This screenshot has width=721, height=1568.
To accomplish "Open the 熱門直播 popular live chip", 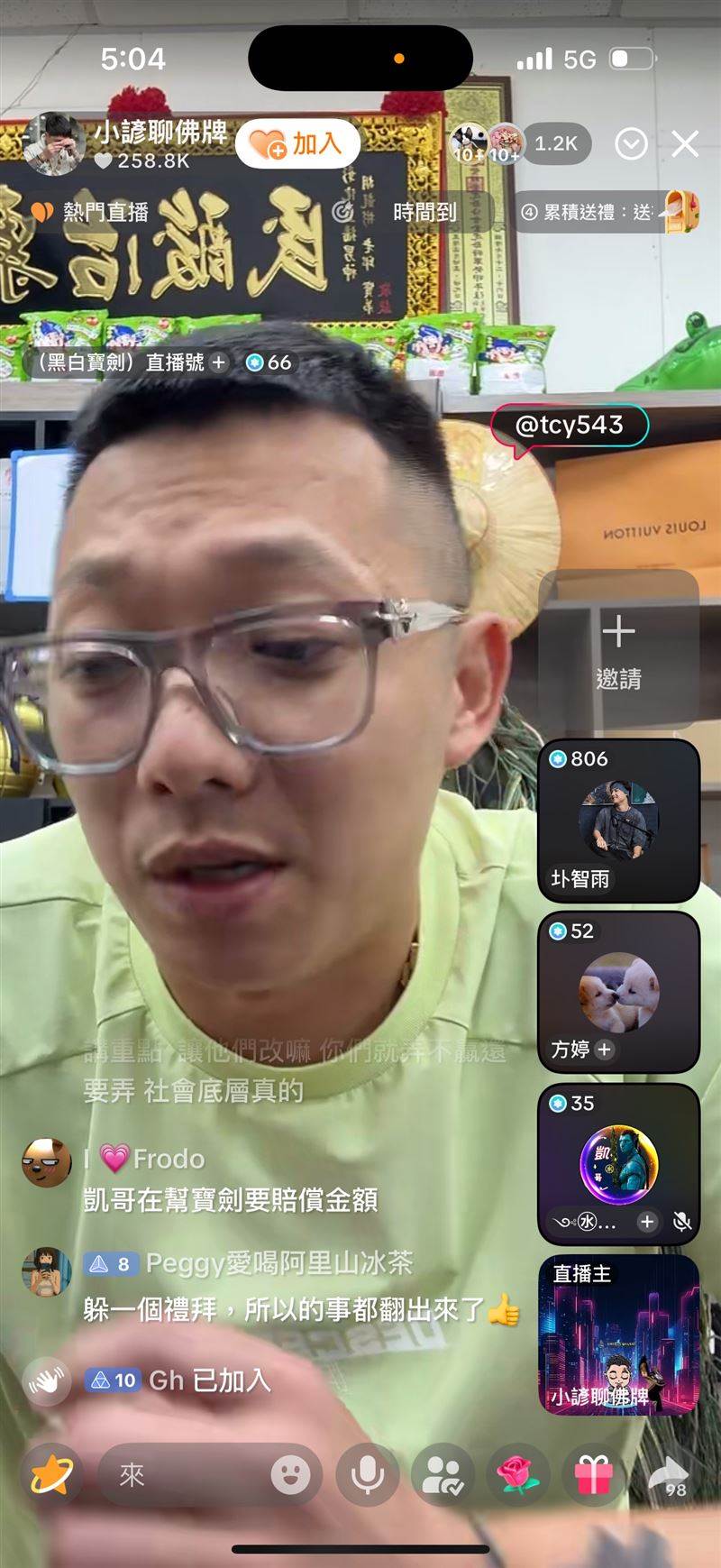I will tap(90, 212).
